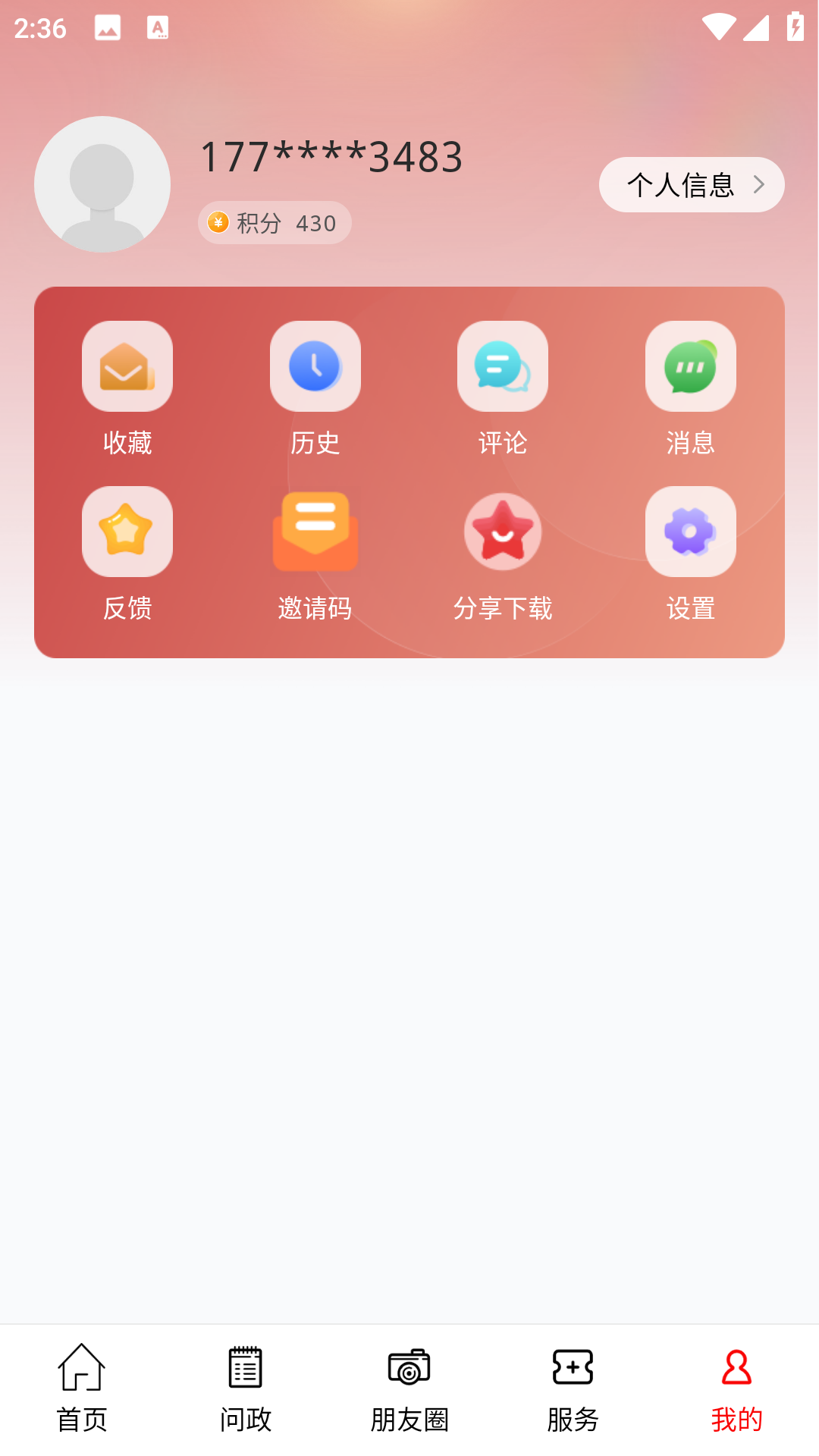Expand 个人信息 via the right arrow chevron
819x1456 pixels.
point(759,184)
